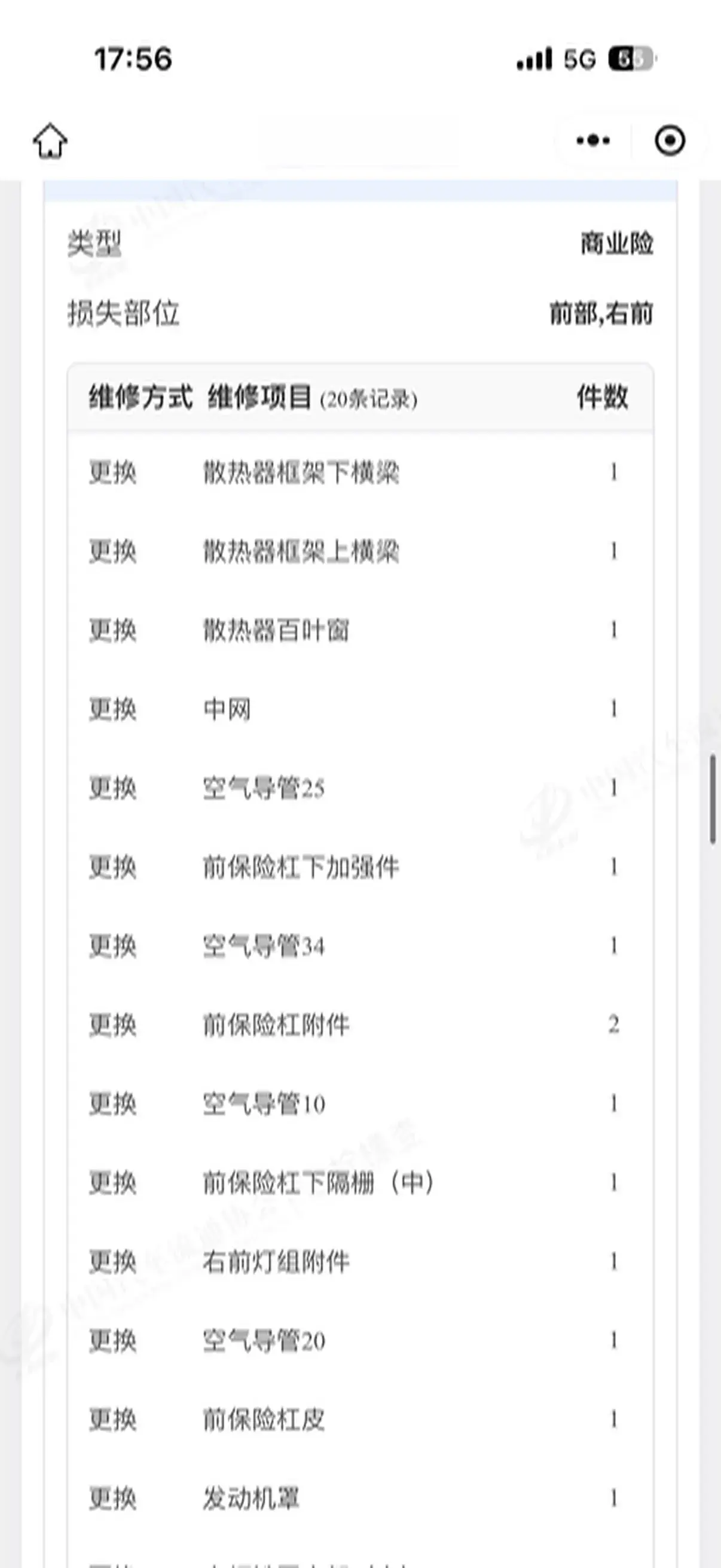Close the mini program with the circle button
The height and width of the screenshot is (1568, 721).
pyautogui.click(x=670, y=141)
